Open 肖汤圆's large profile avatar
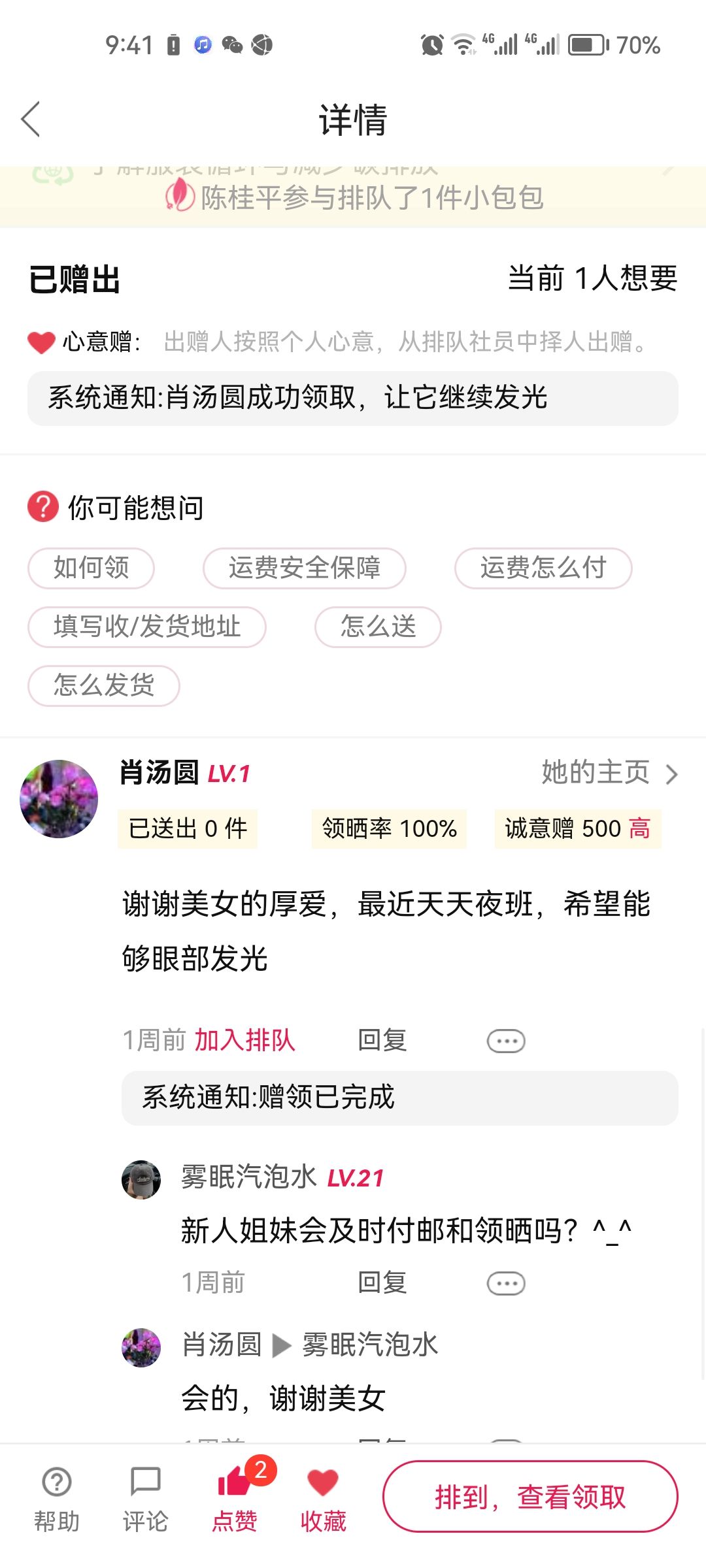The width and height of the screenshot is (706, 1568). 59,798
